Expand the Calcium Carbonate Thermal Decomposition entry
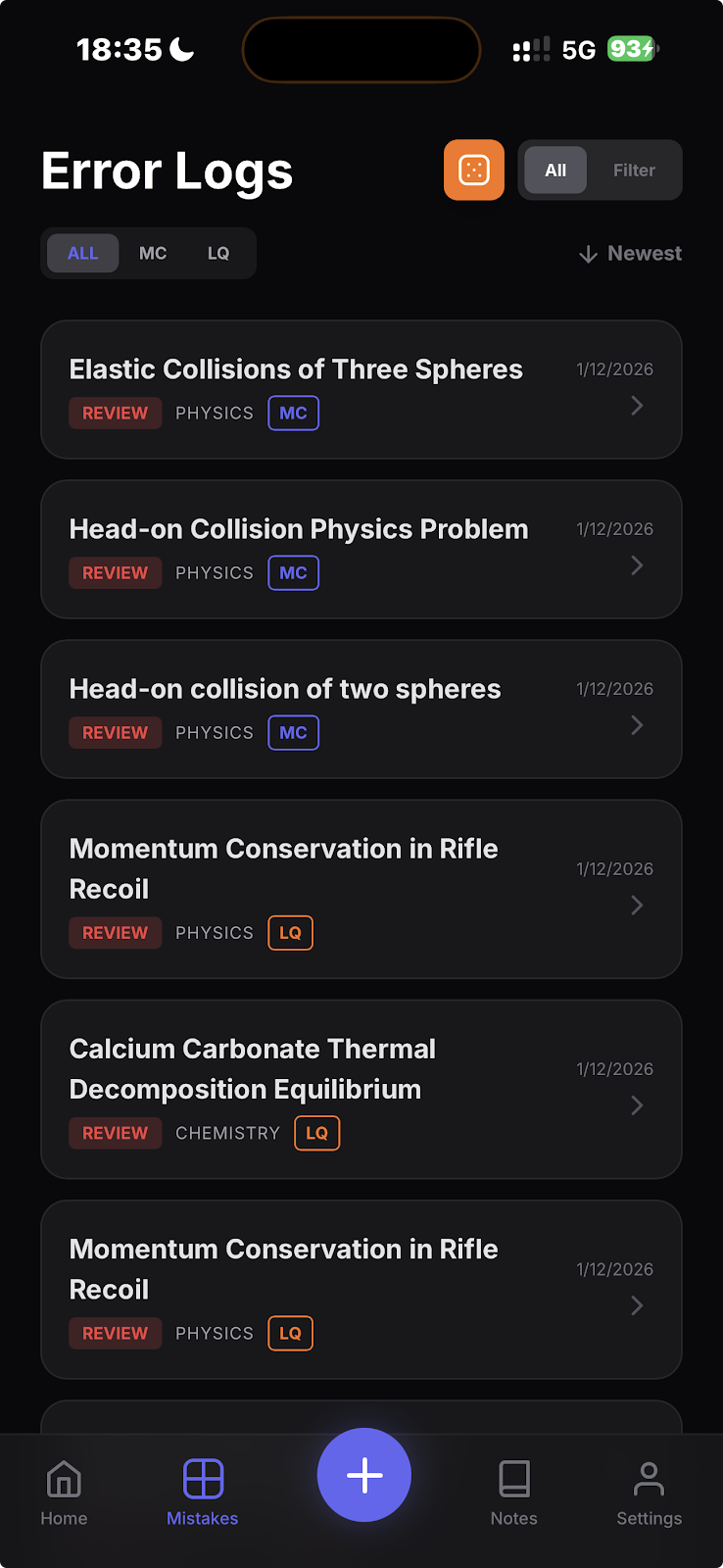The image size is (723, 1568). tap(361, 1089)
